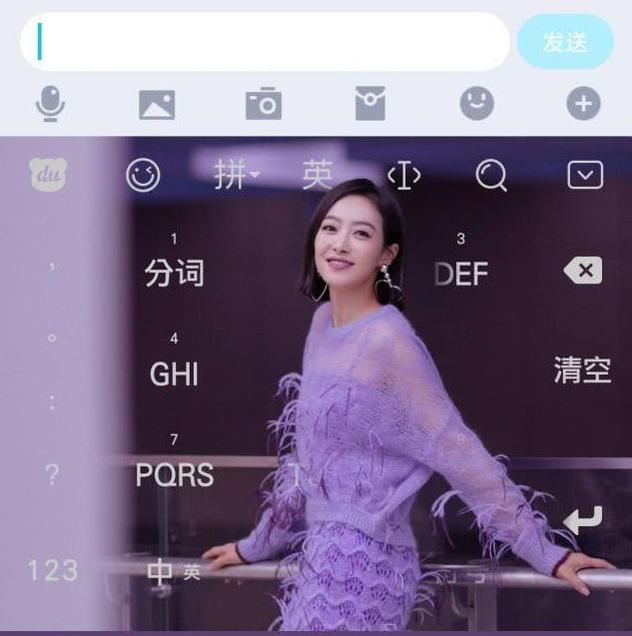This screenshot has width=632, height=636.
Task: Switch to 英 English input
Action: (317, 176)
